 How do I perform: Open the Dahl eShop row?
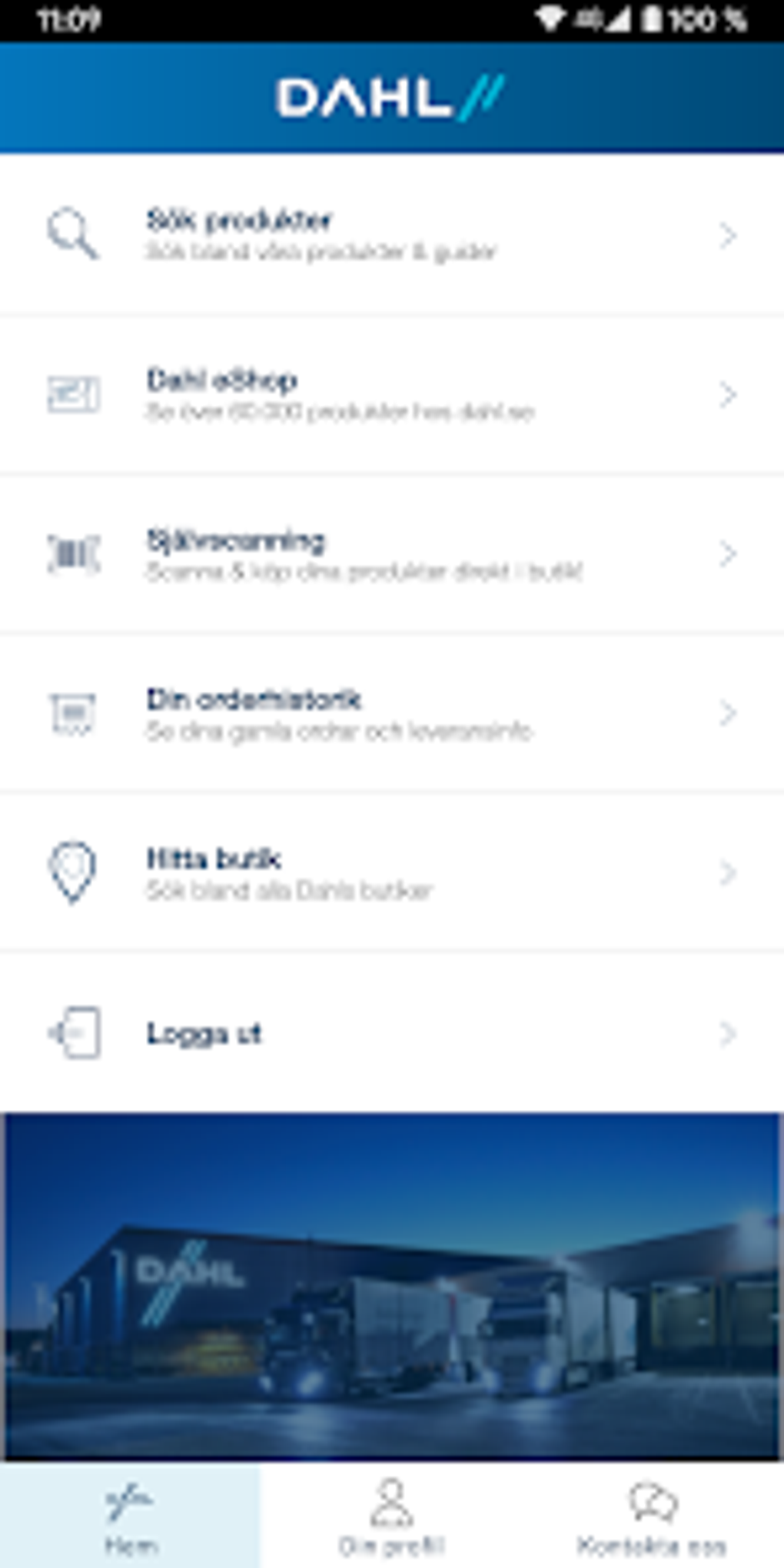coord(392,394)
